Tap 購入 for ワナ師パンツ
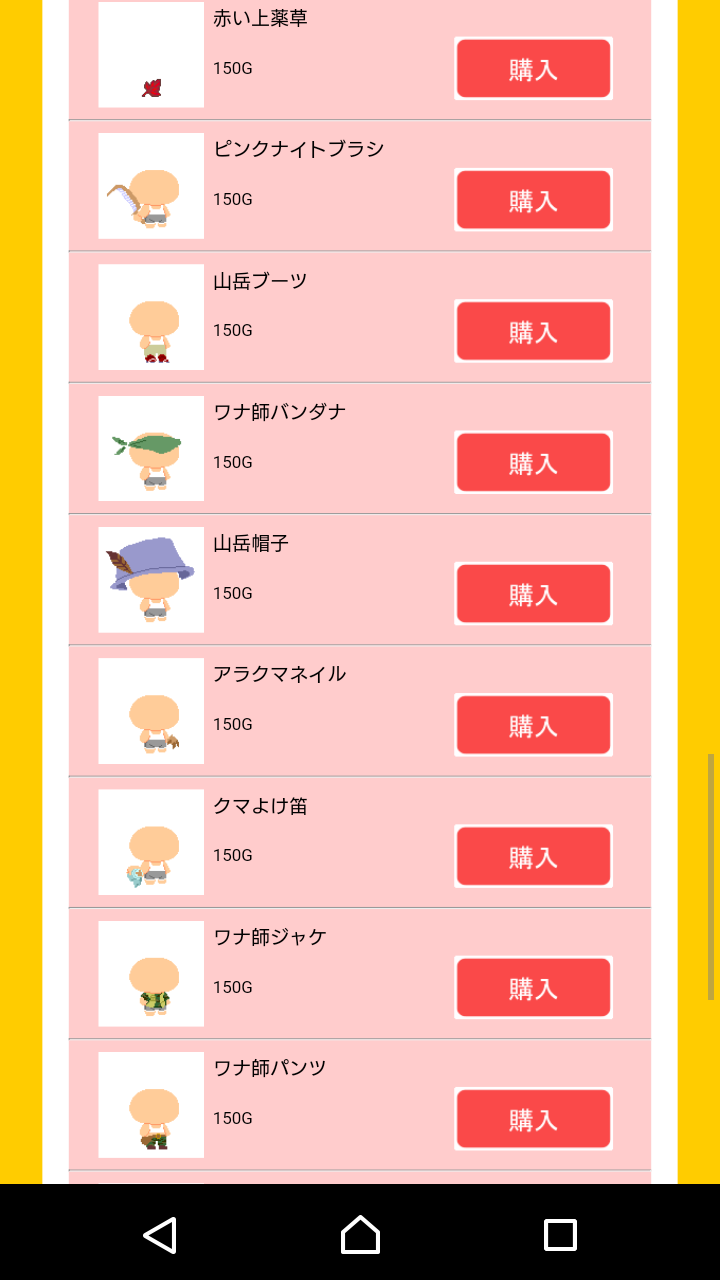Image resolution: width=720 pixels, height=1280 pixels. point(533,1119)
